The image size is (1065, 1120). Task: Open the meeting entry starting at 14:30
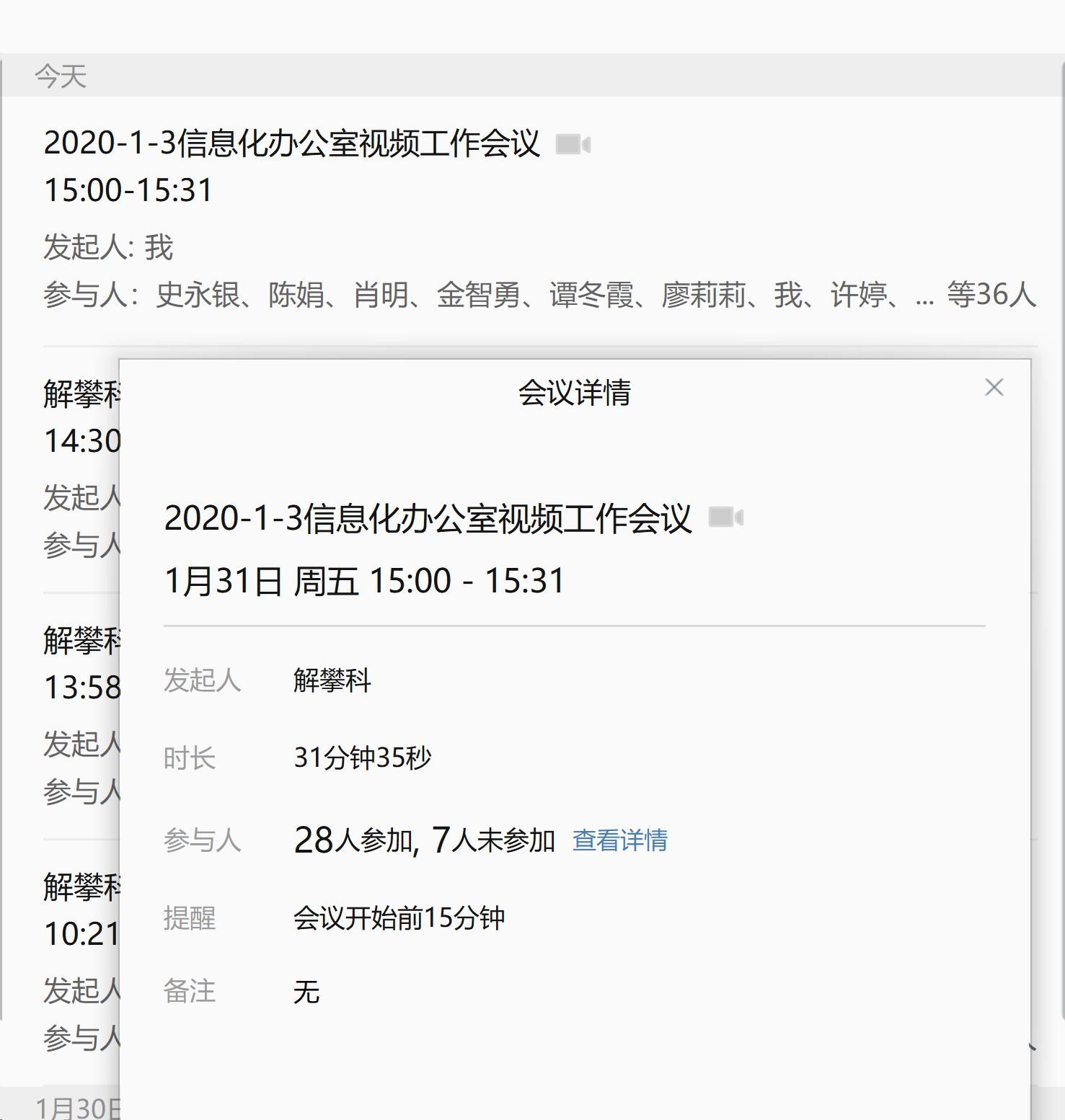click(x=81, y=440)
